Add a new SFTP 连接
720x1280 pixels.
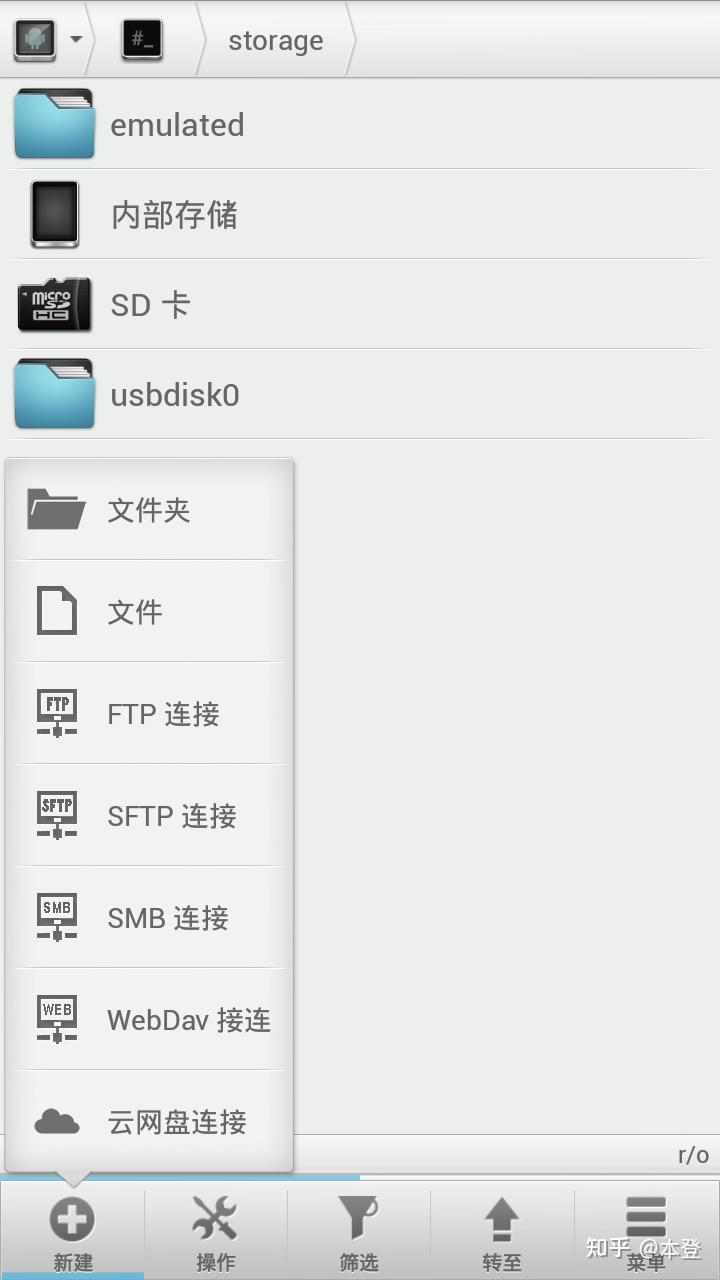click(x=171, y=816)
